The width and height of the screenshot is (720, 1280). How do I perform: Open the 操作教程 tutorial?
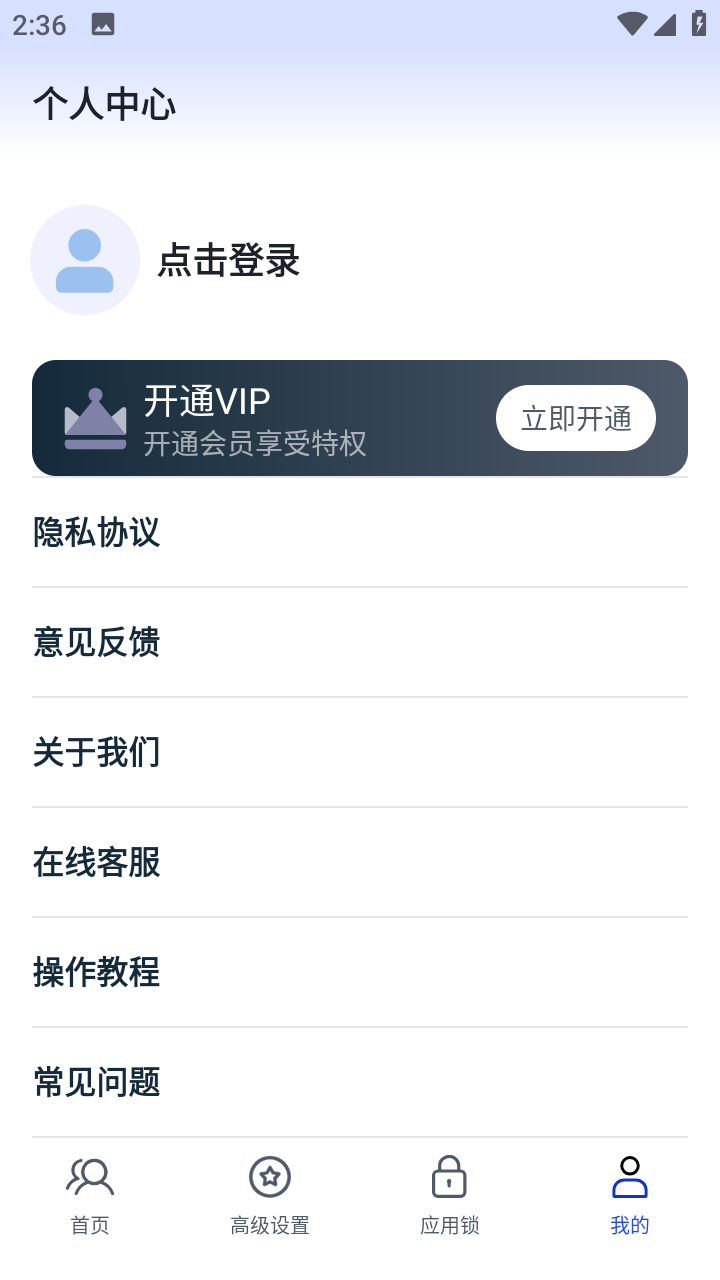click(x=96, y=972)
